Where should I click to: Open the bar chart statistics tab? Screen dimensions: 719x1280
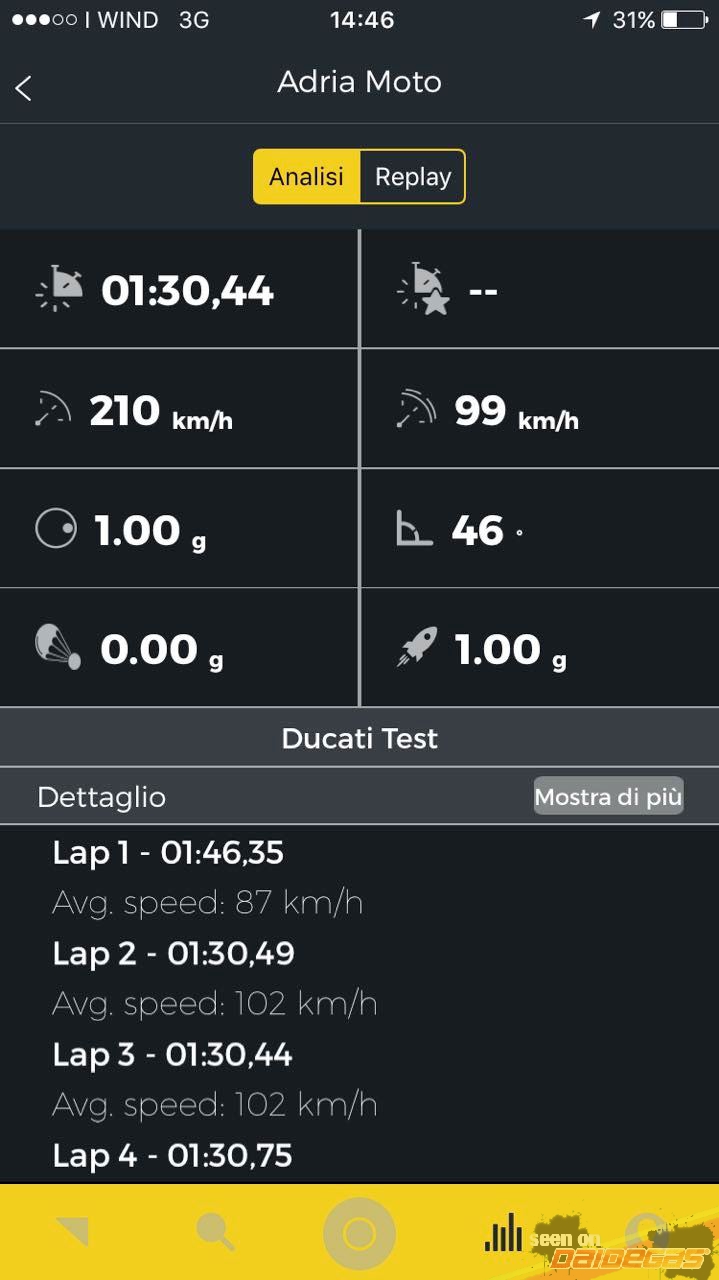(503, 1232)
